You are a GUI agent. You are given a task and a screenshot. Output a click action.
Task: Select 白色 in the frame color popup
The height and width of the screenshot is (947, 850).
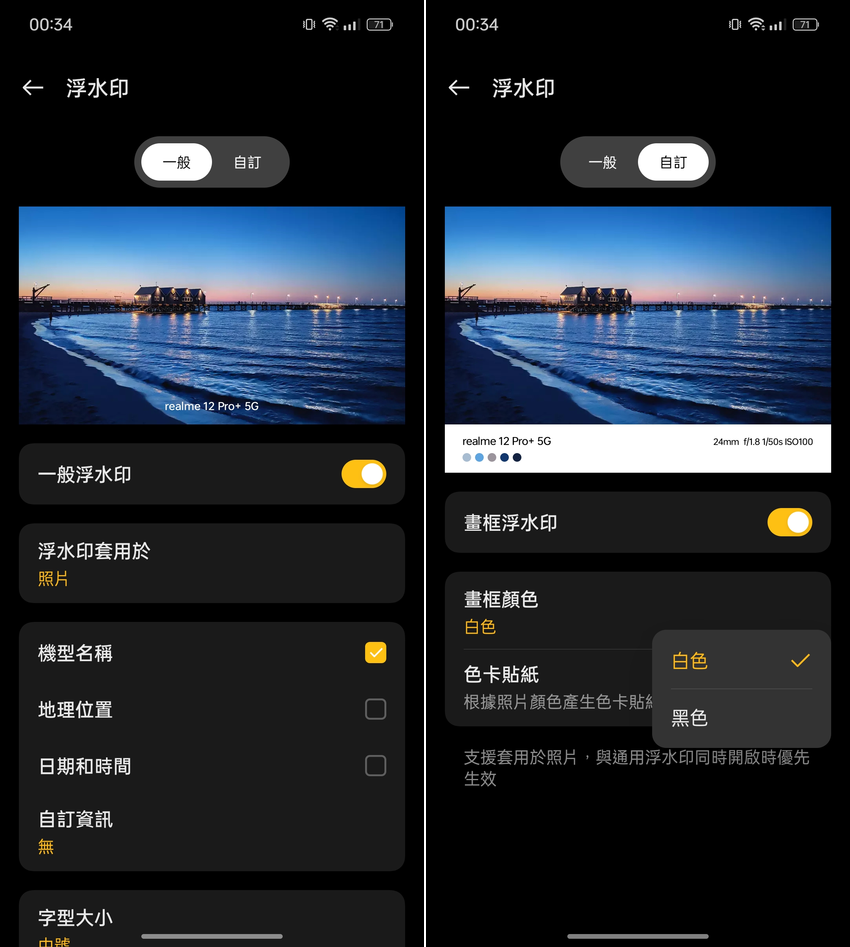point(740,661)
